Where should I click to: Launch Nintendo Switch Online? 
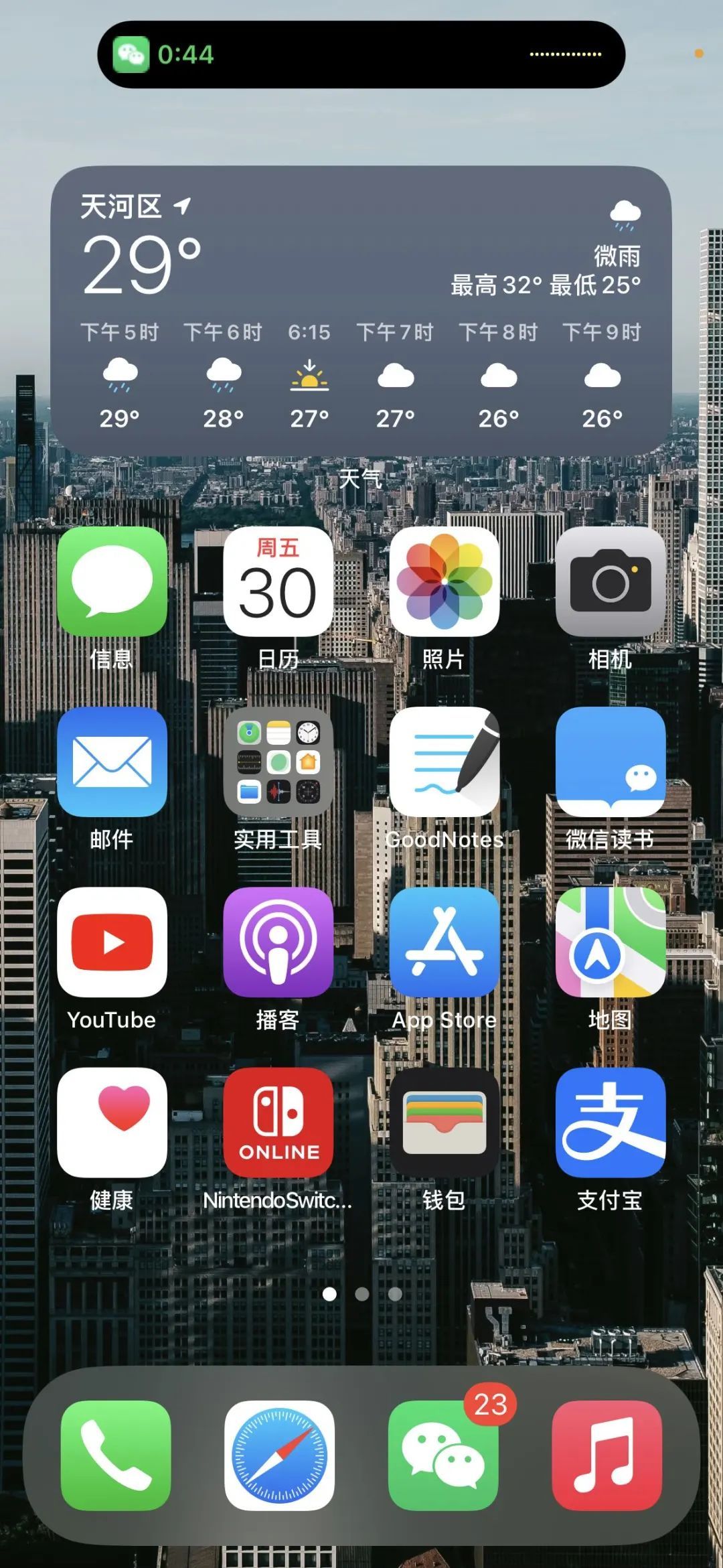[x=278, y=1123]
